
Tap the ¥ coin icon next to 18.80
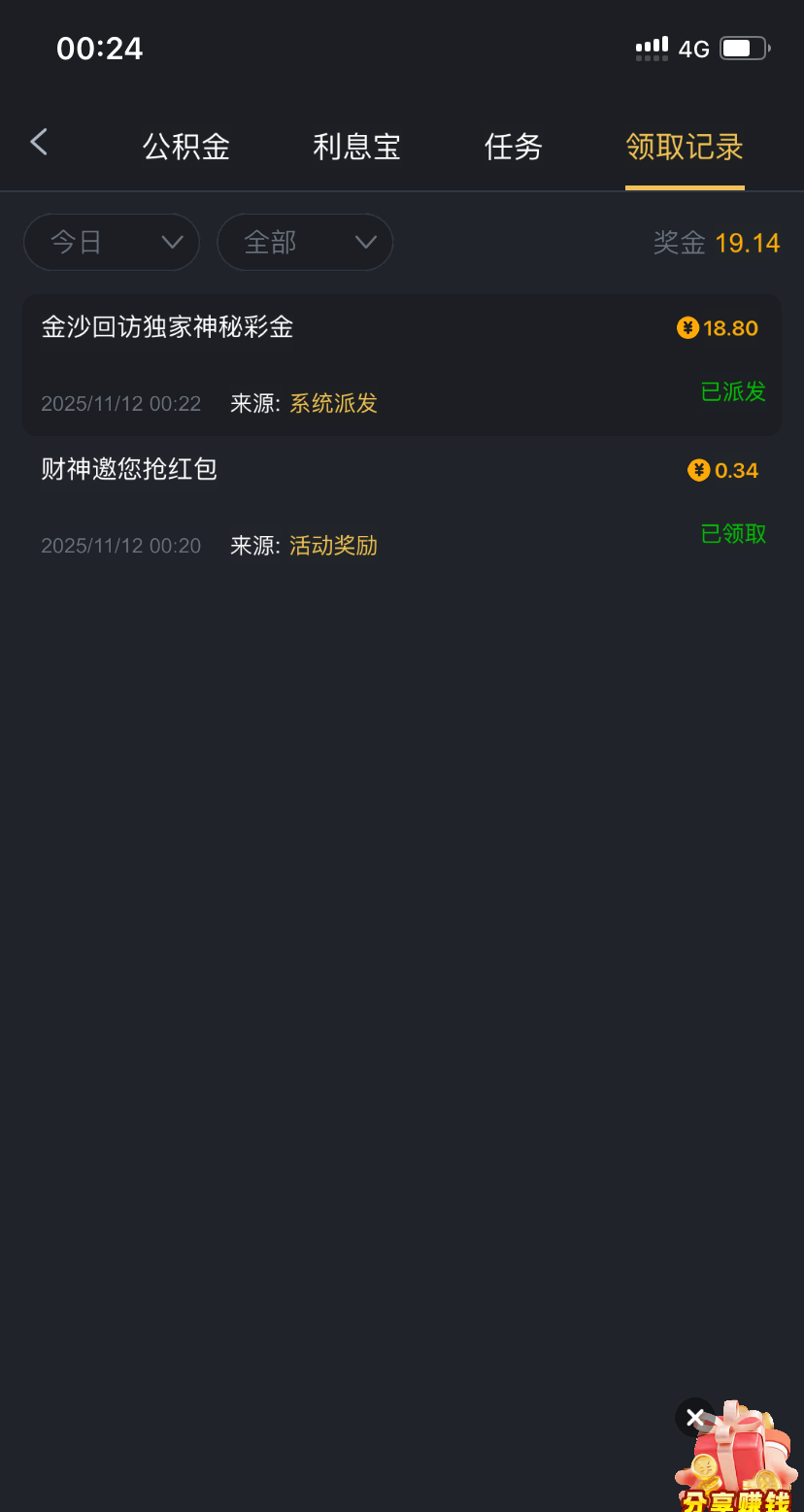point(687,328)
